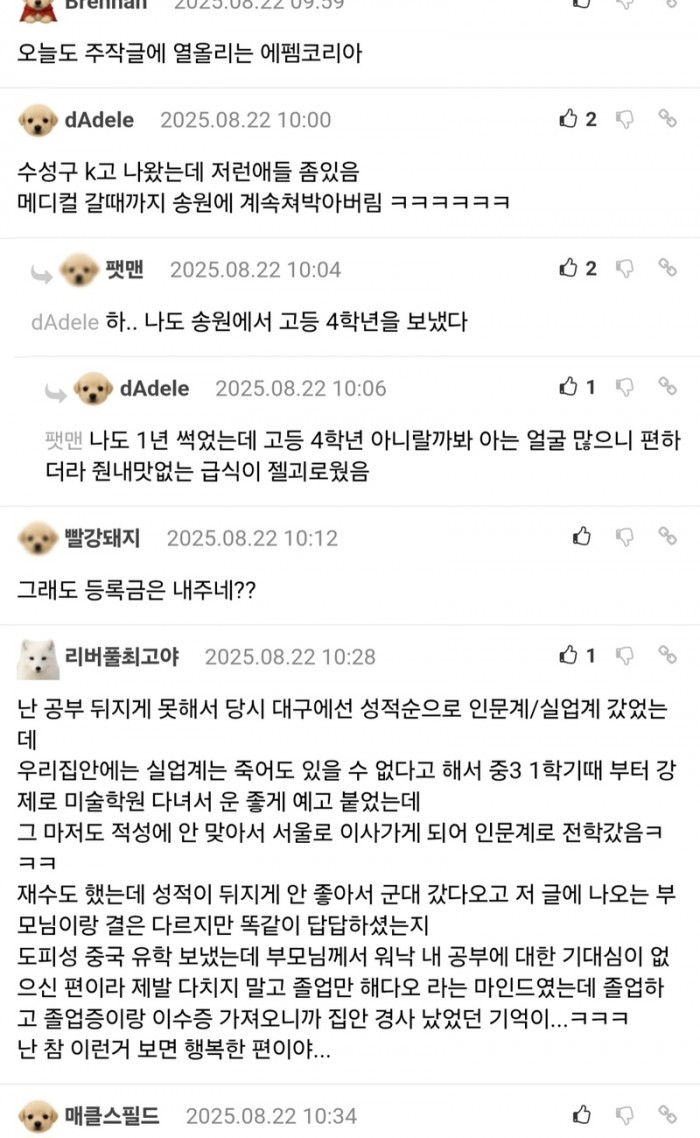Upvote 리버풀최고야's long comment
This screenshot has width=700, height=1138.
[569, 655]
